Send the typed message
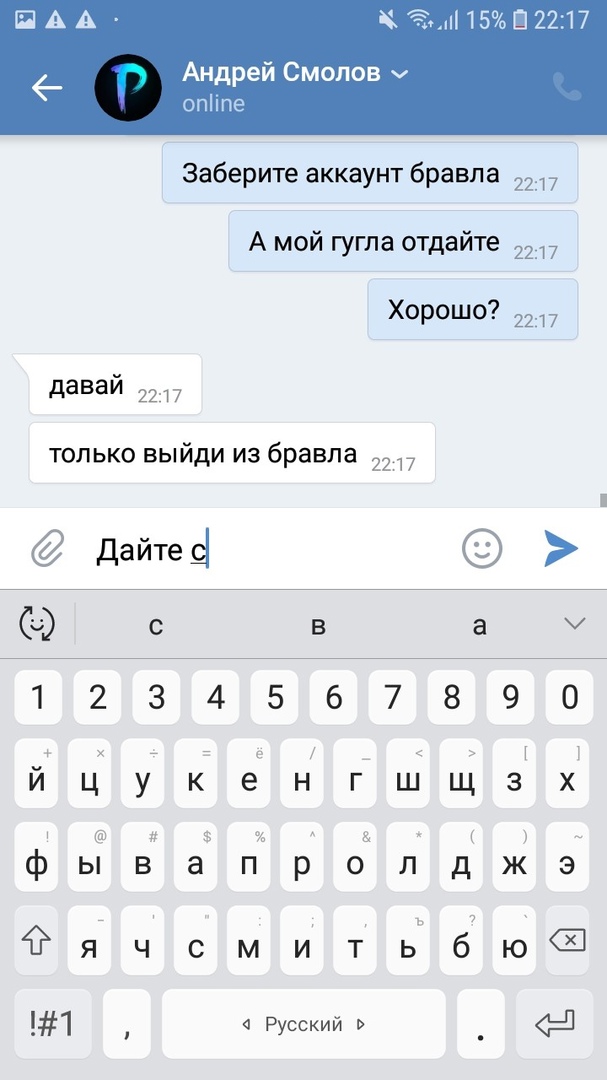Viewport: 607px width, 1080px height. [x=561, y=548]
